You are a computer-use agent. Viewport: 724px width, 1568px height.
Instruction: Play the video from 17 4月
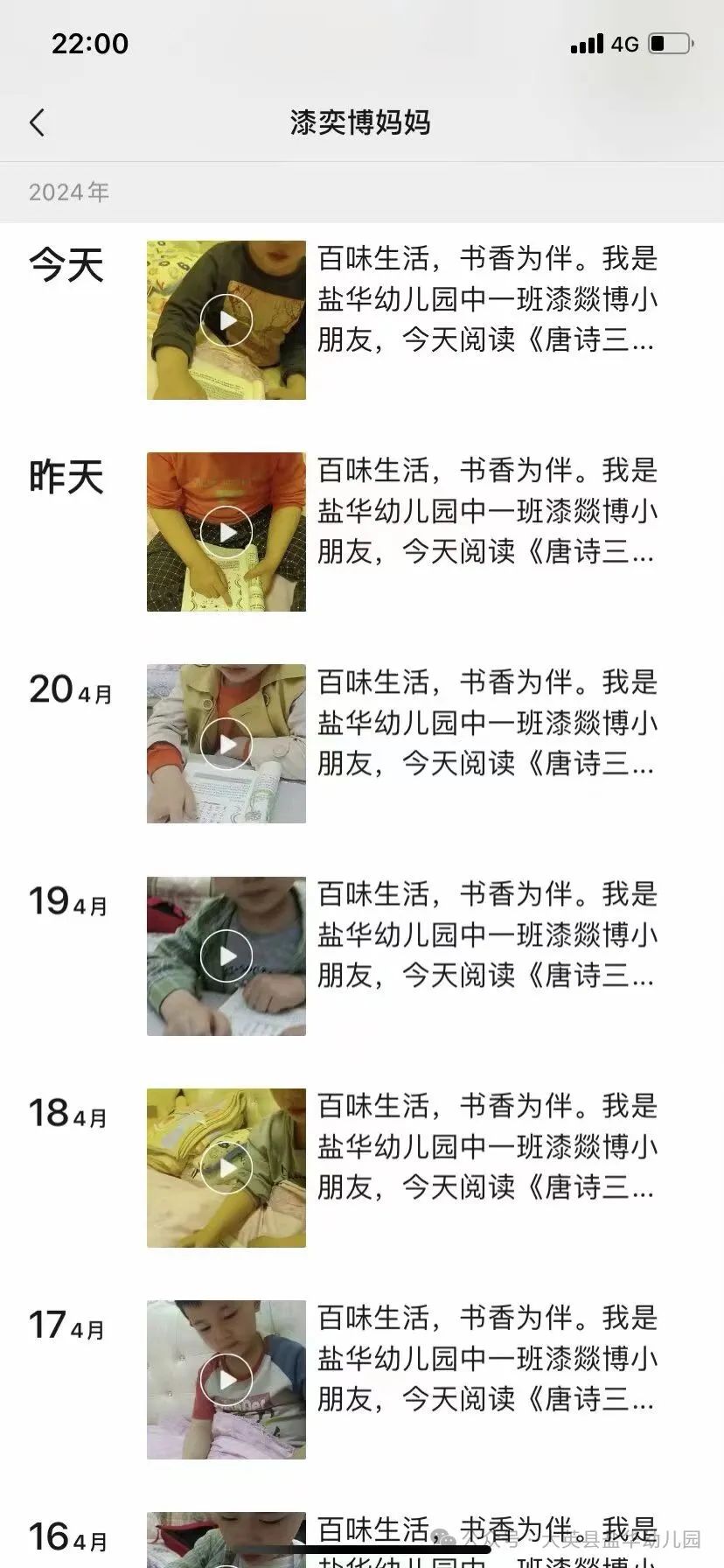[226, 1379]
